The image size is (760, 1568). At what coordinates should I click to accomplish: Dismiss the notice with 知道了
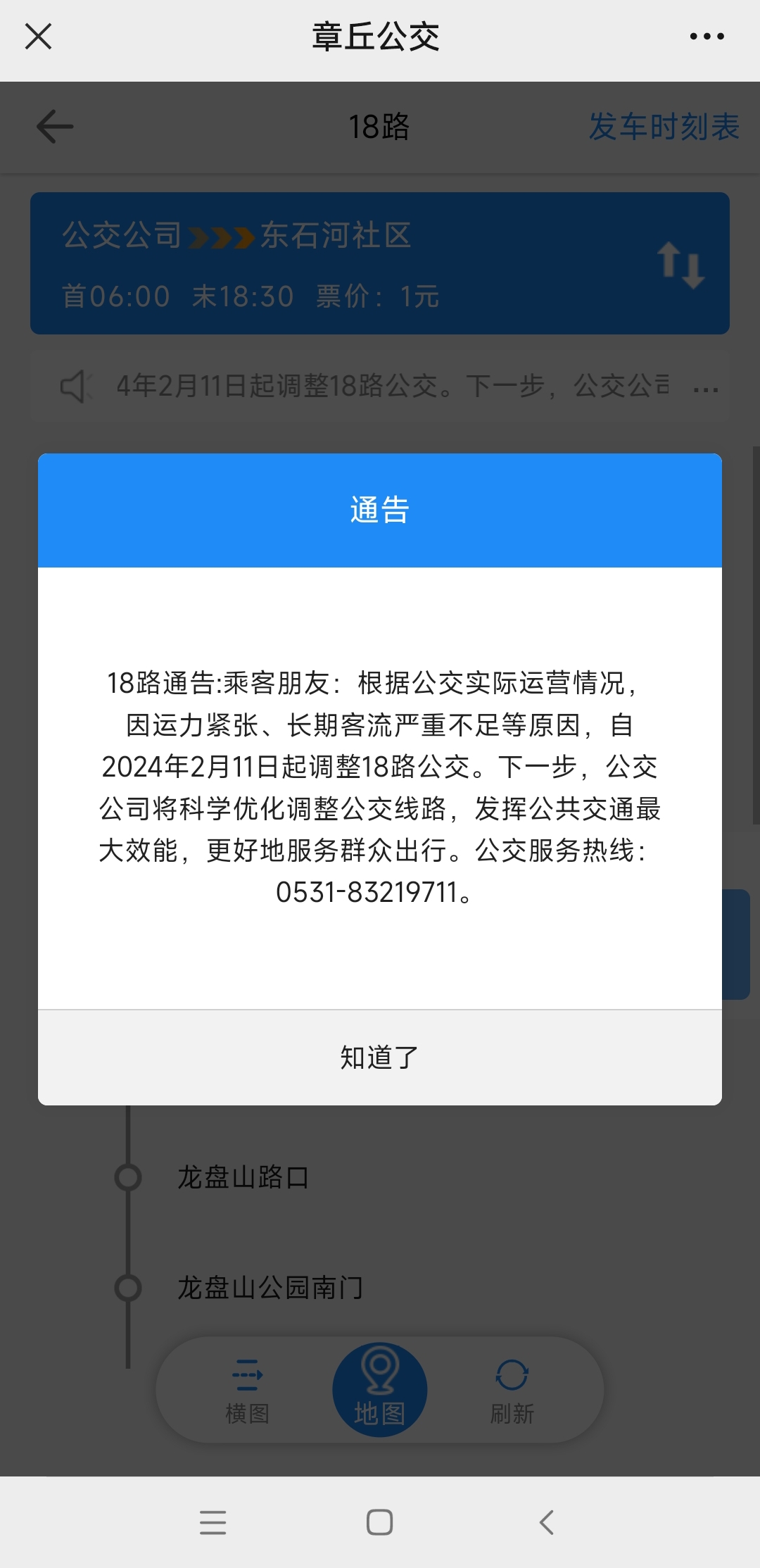click(380, 1057)
